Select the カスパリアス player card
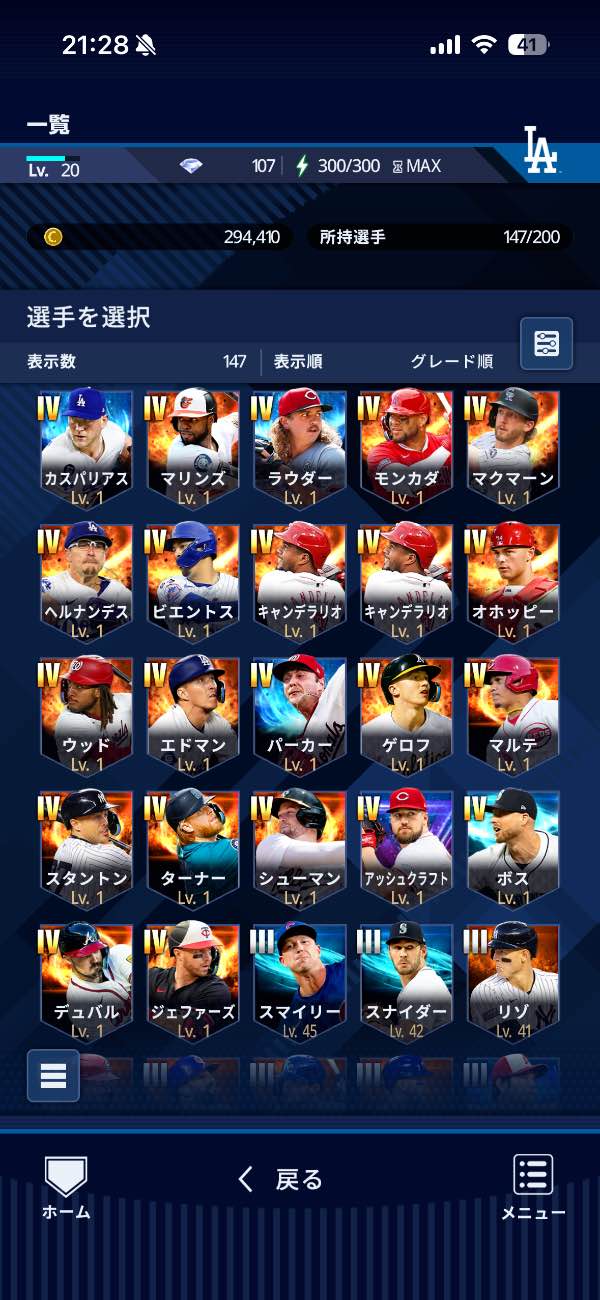The image size is (600, 1300). coord(86,445)
